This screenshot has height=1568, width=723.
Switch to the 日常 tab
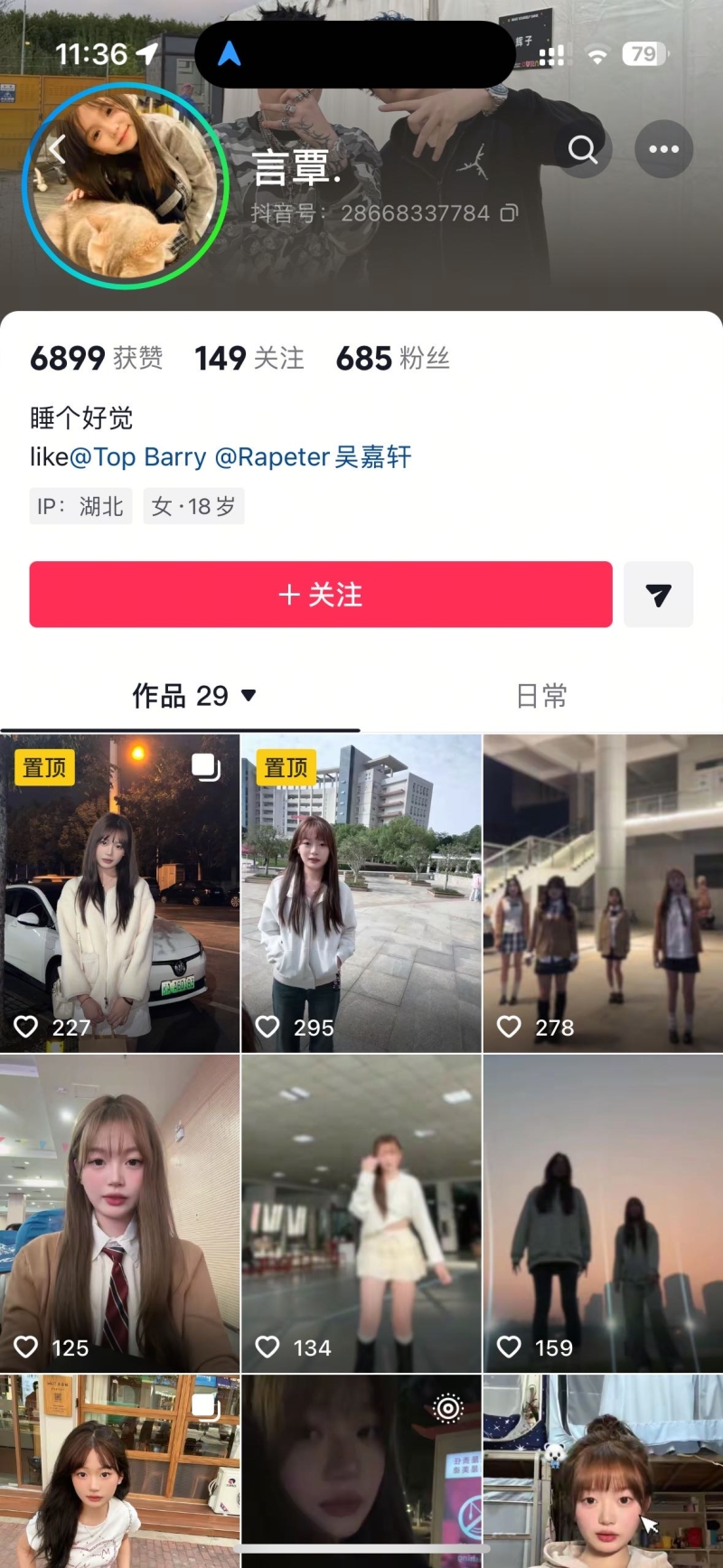click(x=541, y=695)
